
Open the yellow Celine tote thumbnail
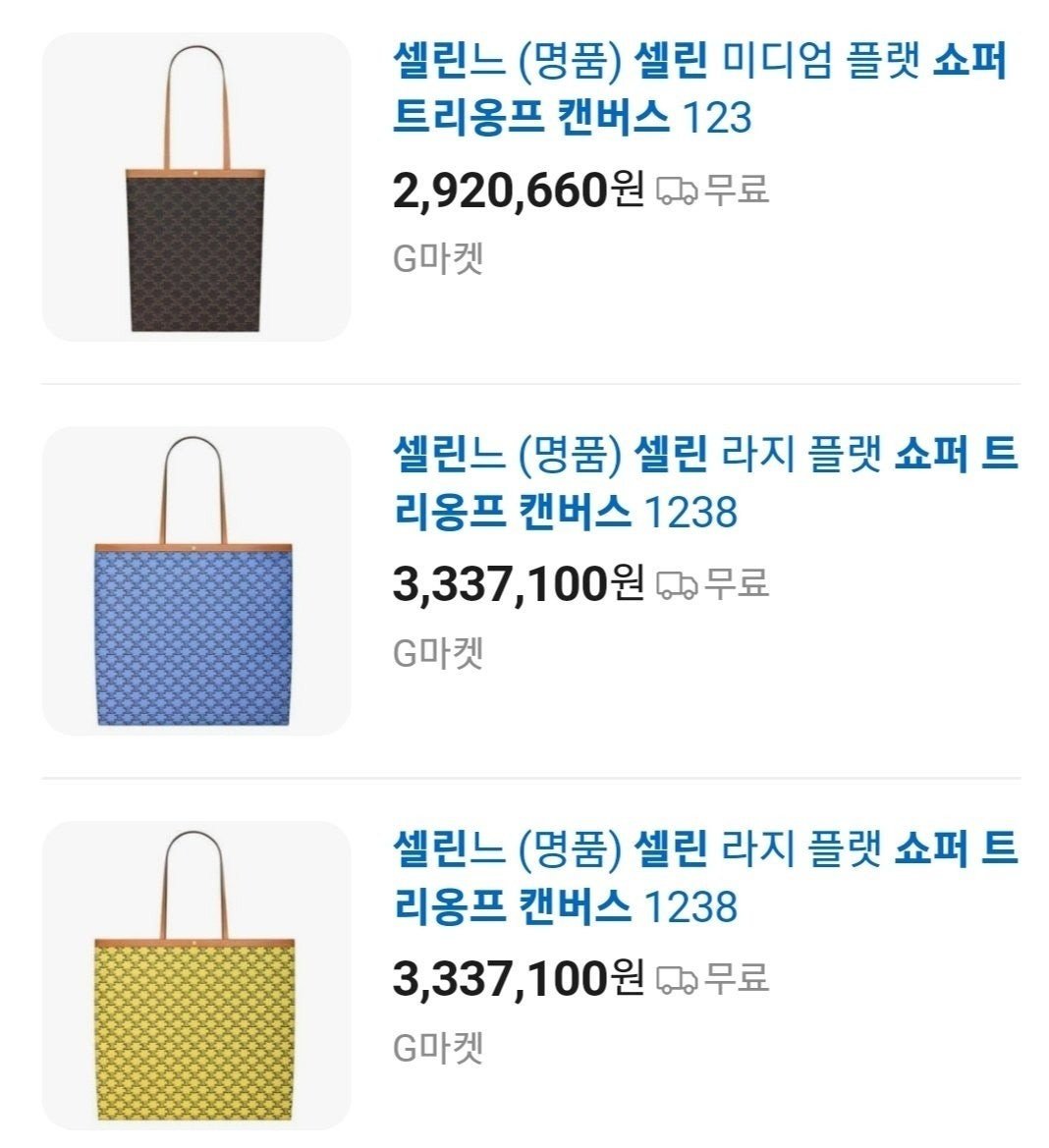coord(195,975)
